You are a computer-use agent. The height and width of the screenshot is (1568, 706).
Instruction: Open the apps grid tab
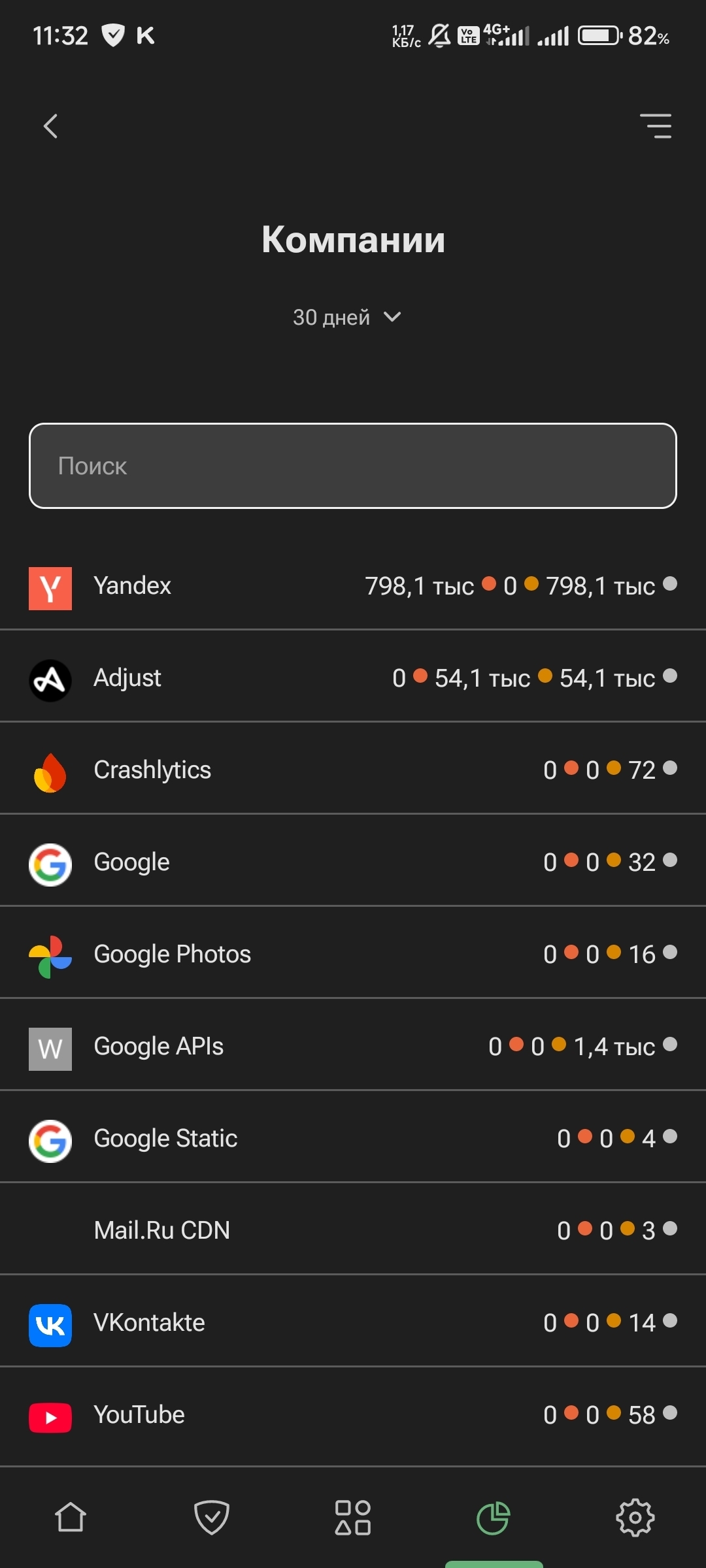pos(353,1517)
